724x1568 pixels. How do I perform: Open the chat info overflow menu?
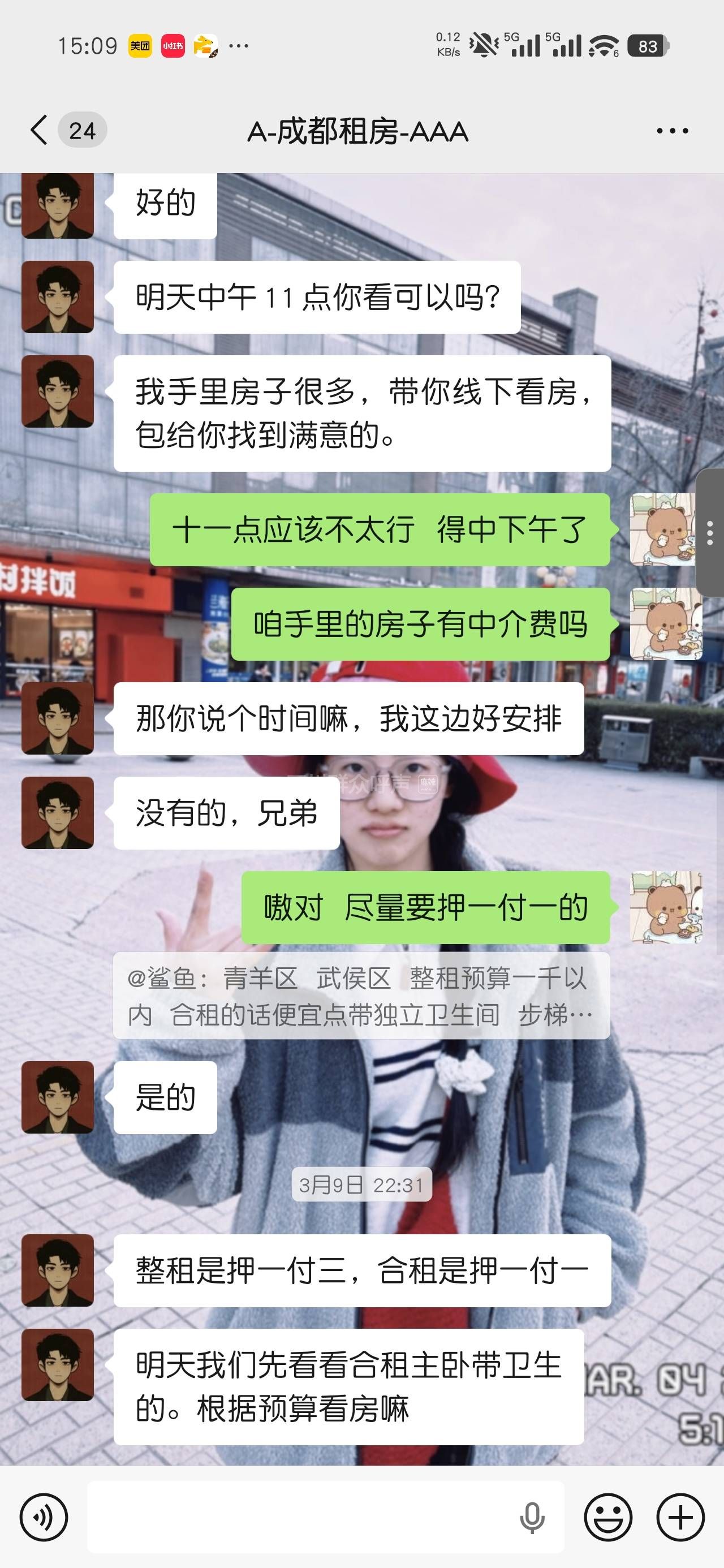[x=672, y=131]
